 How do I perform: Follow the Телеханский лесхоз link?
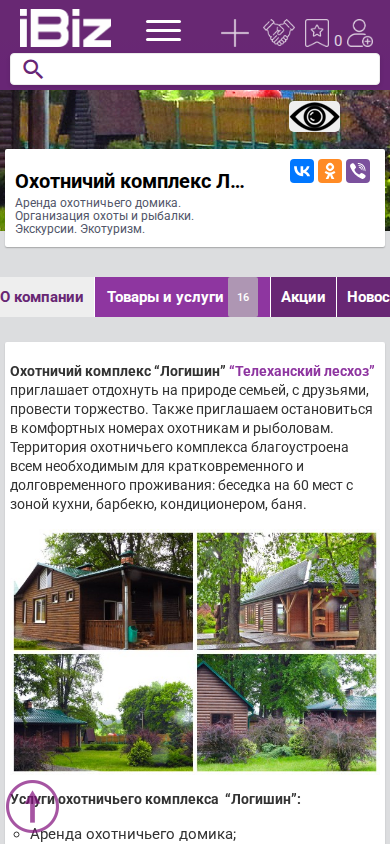pyautogui.click(x=302, y=371)
